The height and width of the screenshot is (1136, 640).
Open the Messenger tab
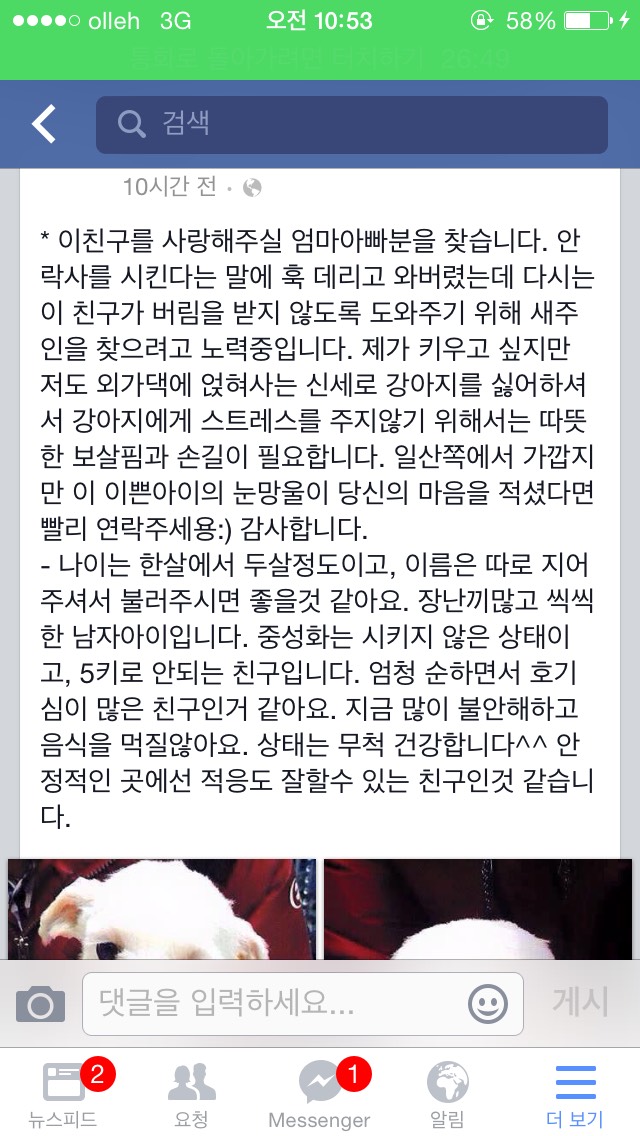(320, 1092)
